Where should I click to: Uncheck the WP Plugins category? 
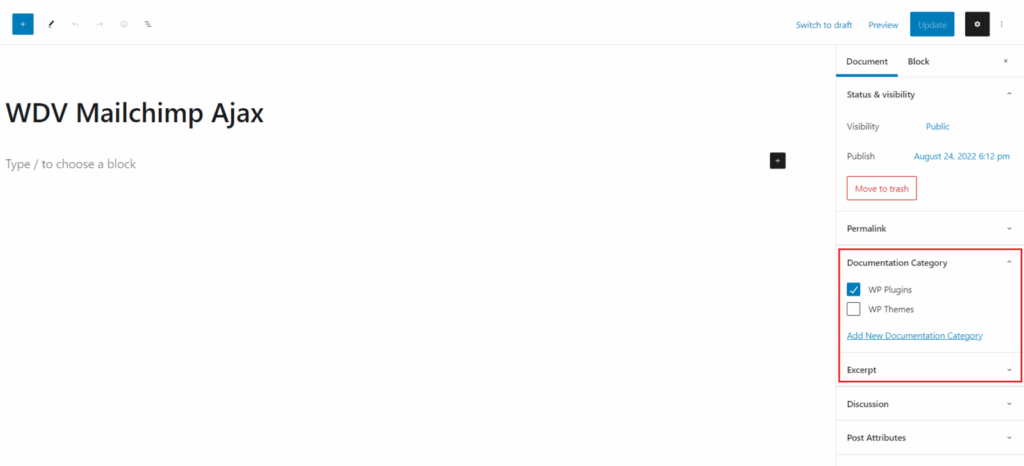[x=854, y=289]
